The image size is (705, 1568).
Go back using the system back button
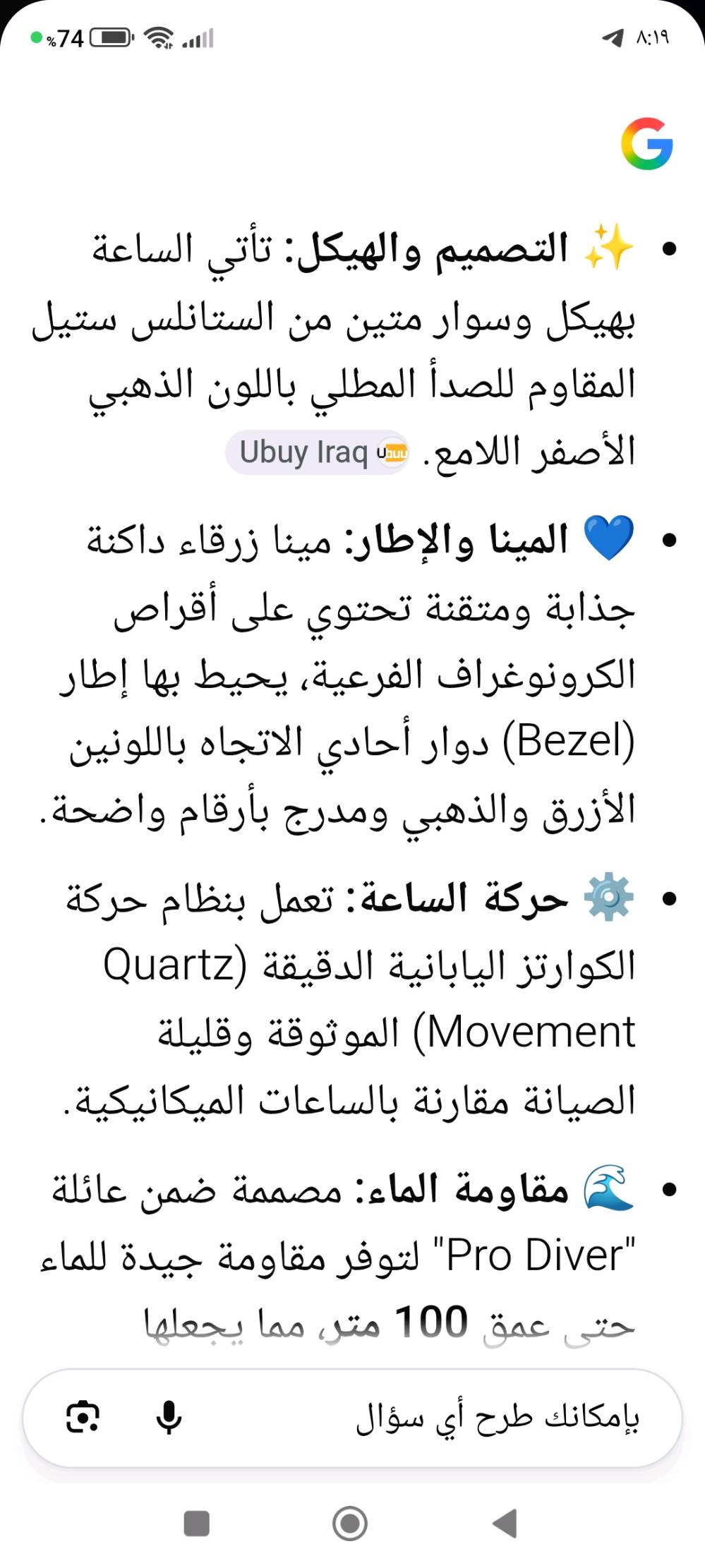(505, 1524)
